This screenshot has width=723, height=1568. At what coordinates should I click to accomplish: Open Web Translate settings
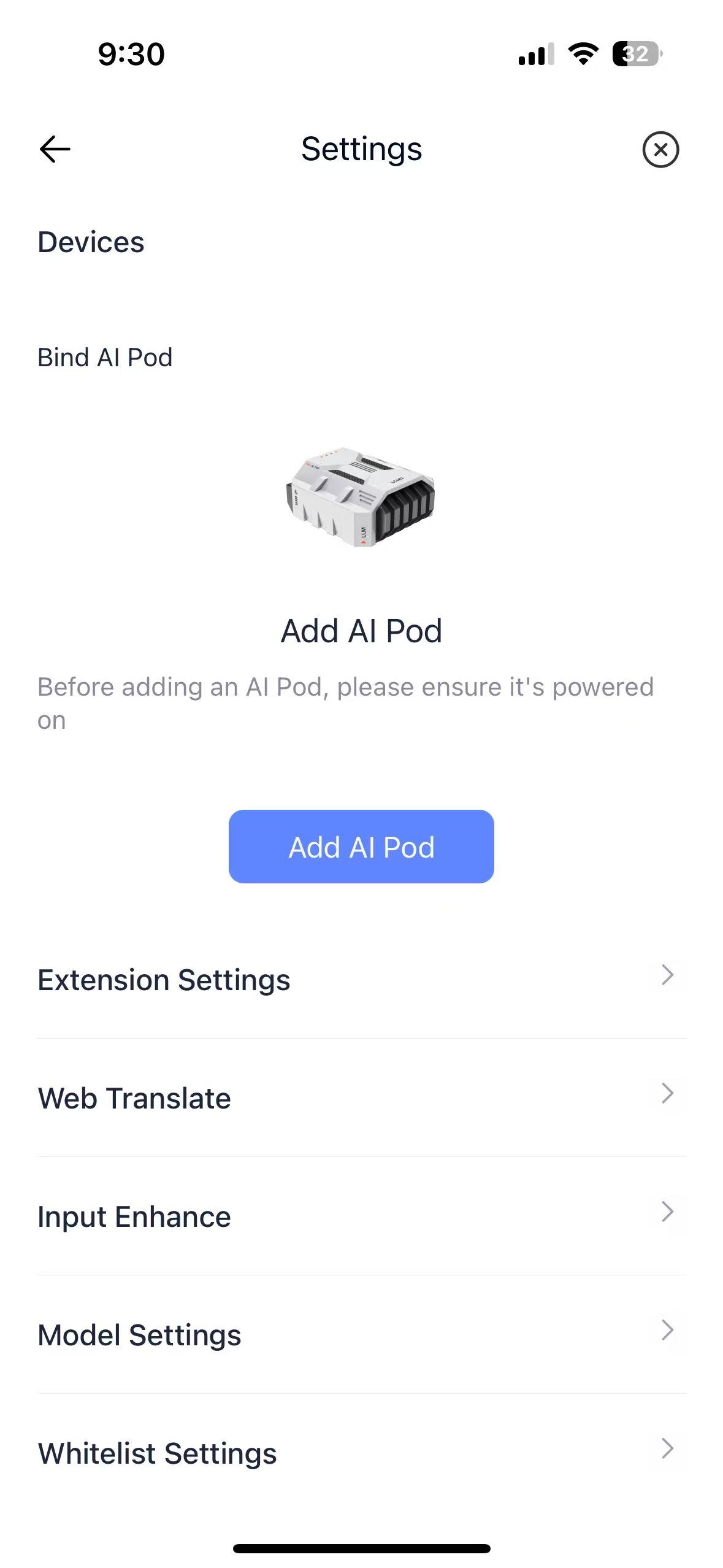pos(362,1097)
